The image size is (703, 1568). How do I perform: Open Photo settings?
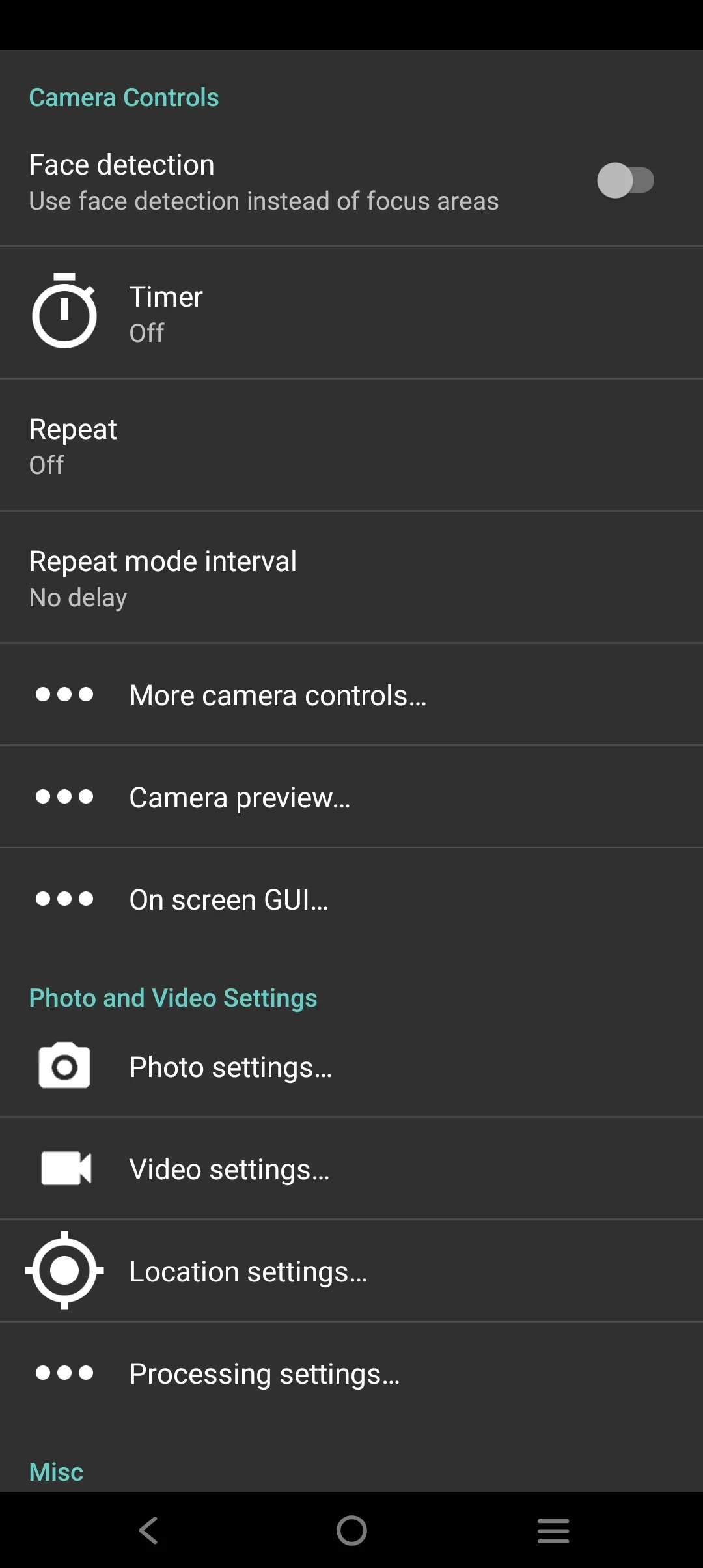coord(351,1067)
